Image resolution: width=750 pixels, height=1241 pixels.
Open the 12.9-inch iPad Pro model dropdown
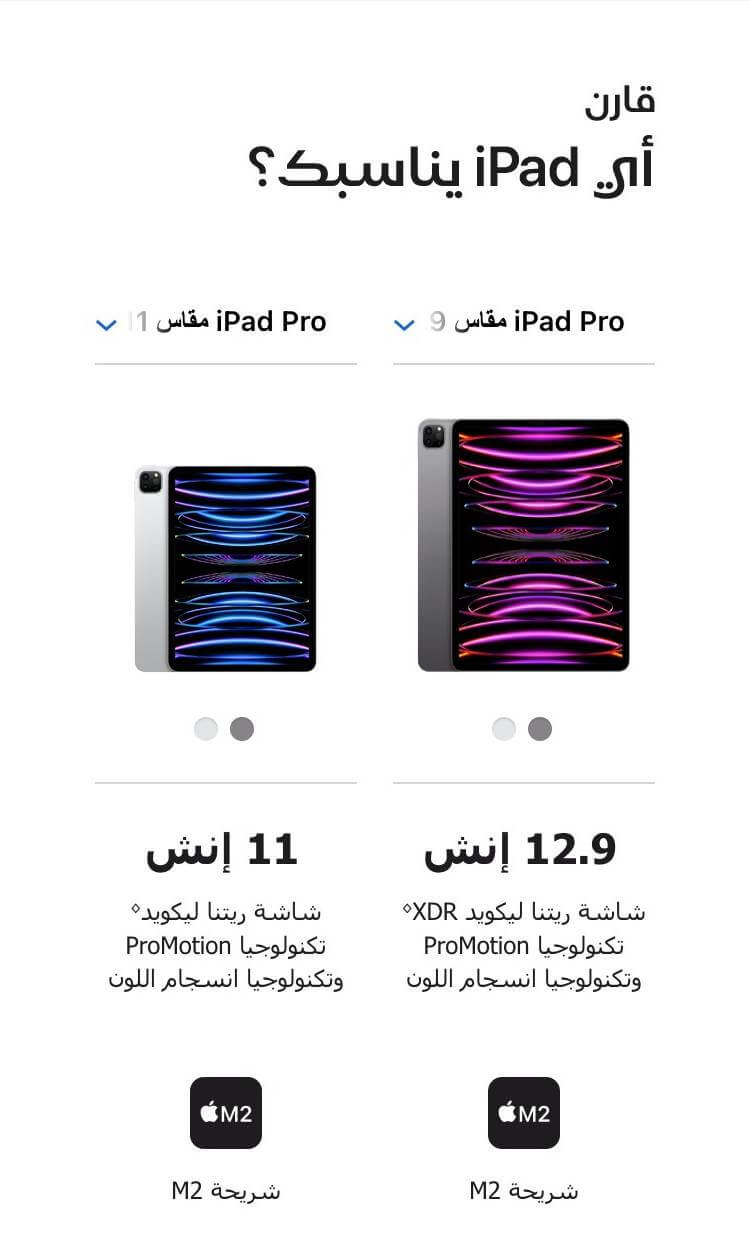(x=523, y=323)
